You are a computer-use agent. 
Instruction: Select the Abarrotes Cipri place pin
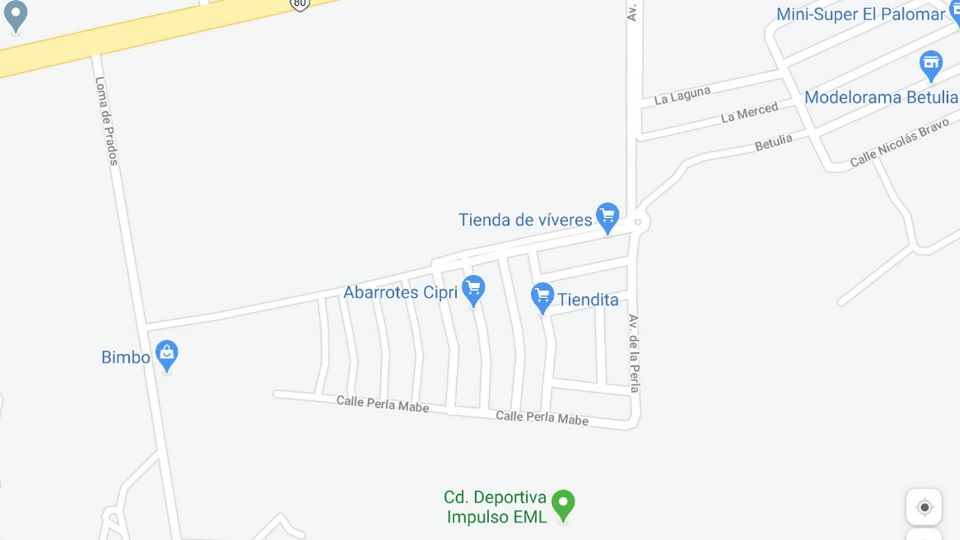[x=473, y=290]
